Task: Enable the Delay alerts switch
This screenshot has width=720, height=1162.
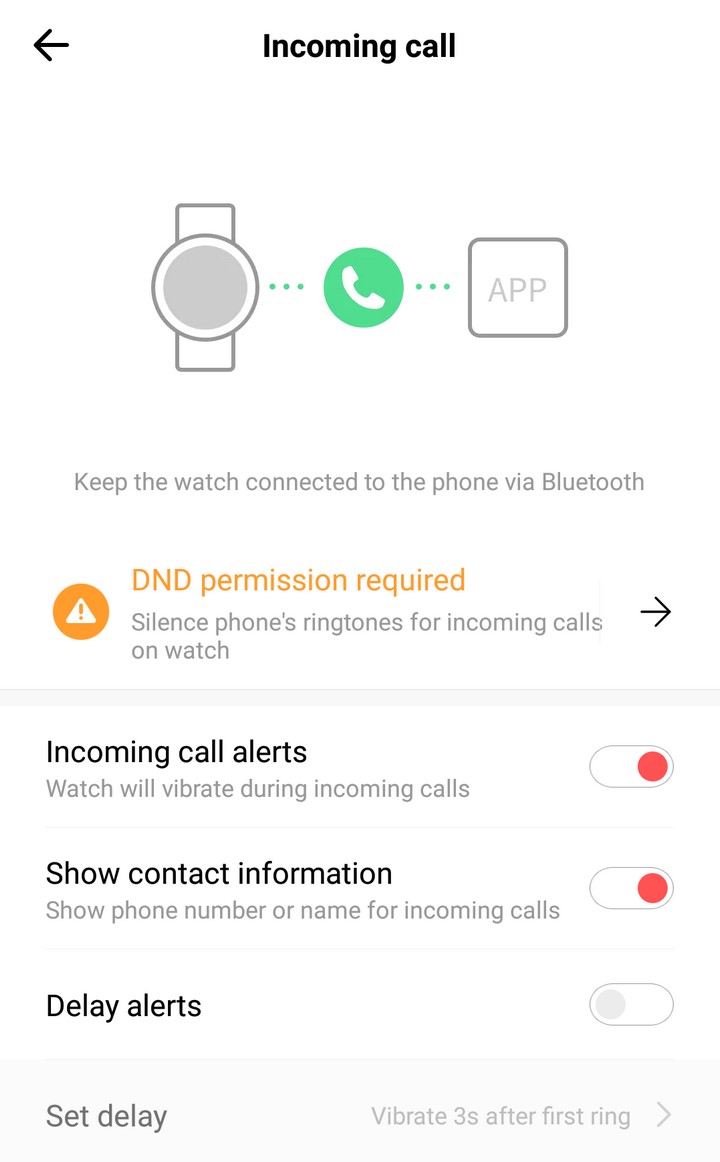Action: (631, 1004)
